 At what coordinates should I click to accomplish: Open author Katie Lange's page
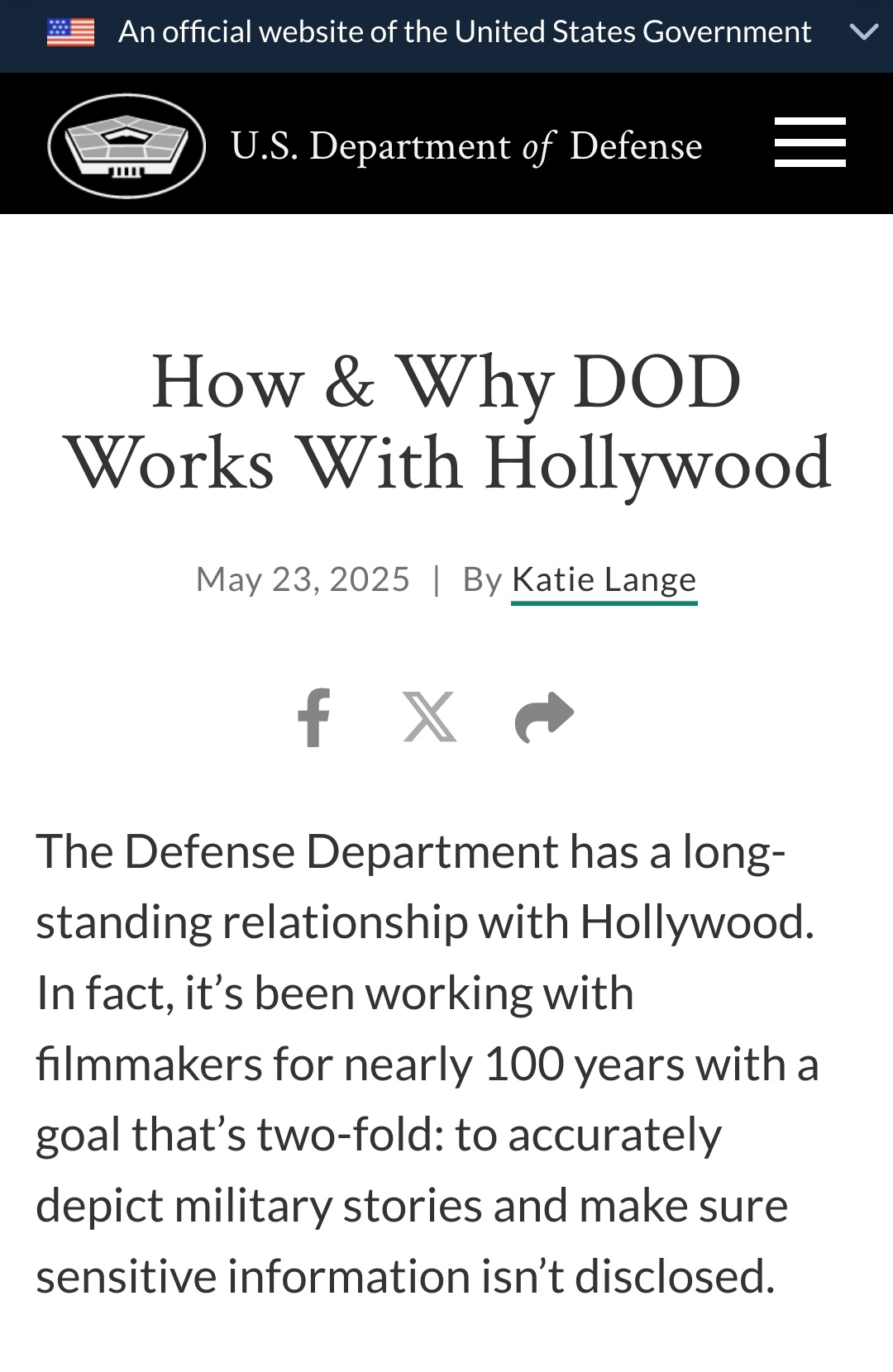tap(604, 580)
